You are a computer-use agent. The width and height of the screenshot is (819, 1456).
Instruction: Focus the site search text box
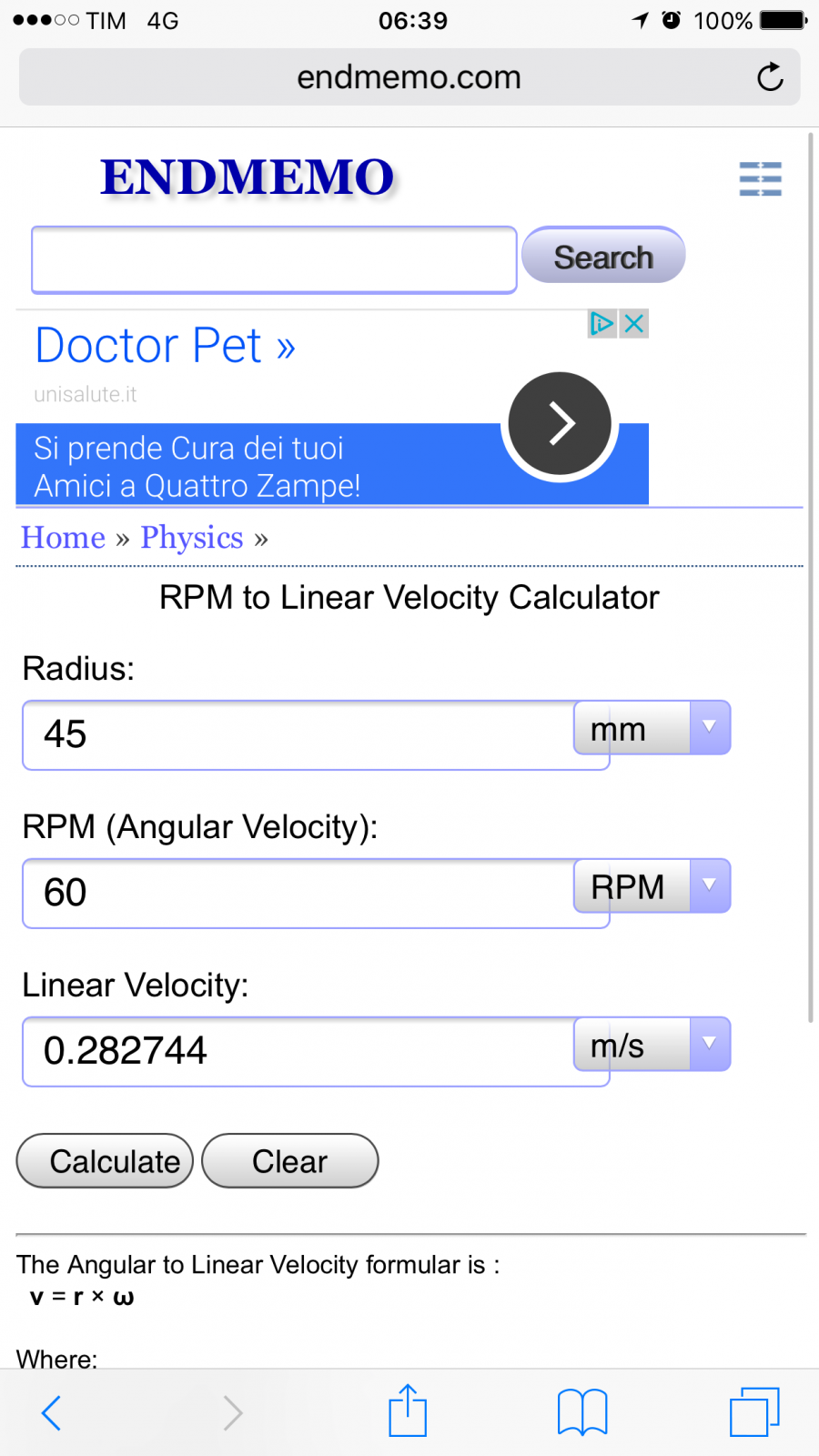[274, 260]
